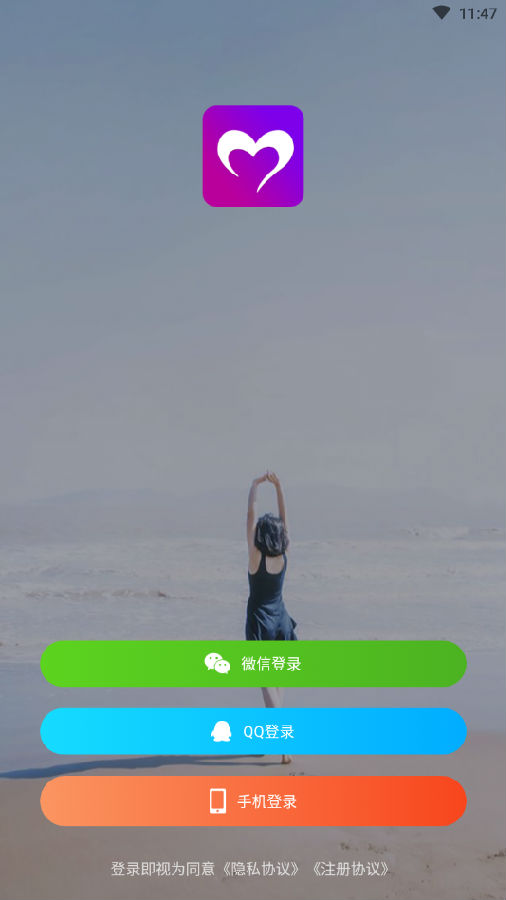Read the 《注册协议》 registration agreement
Image resolution: width=506 pixels, height=900 pixels.
click(x=351, y=869)
